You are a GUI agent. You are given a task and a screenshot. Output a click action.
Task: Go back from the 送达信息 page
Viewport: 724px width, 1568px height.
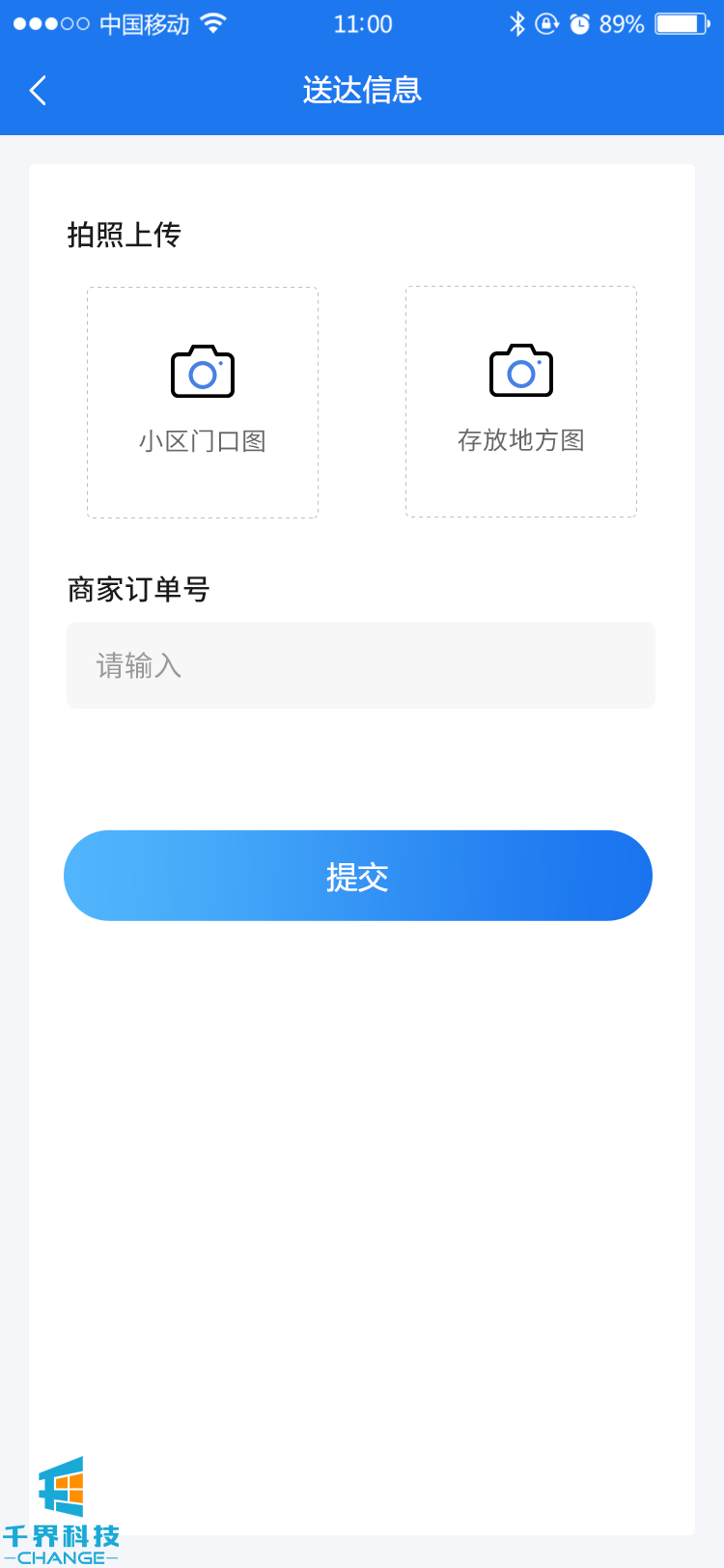pos(39,91)
